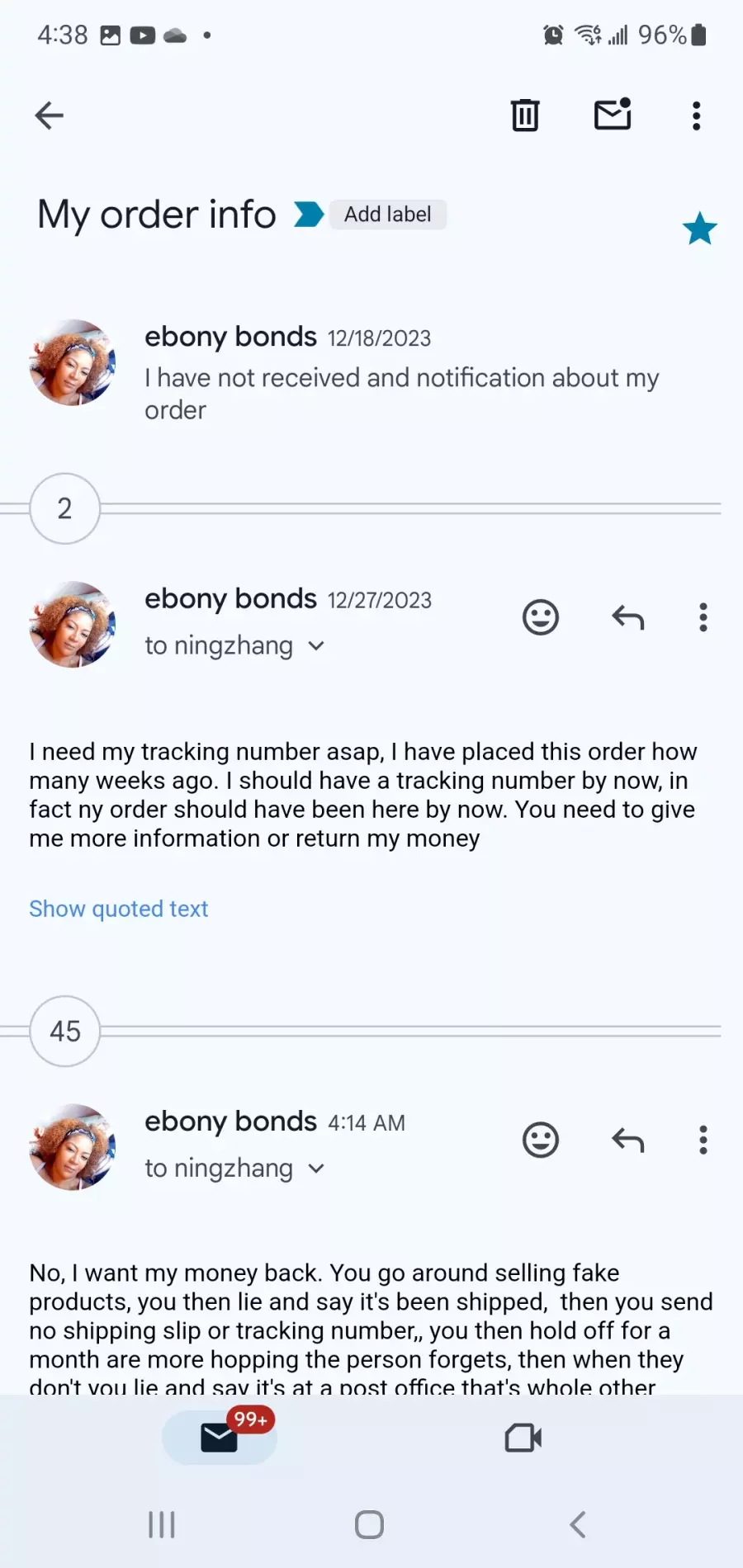Open more options for 4:14 AM message

(x=703, y=1141)
